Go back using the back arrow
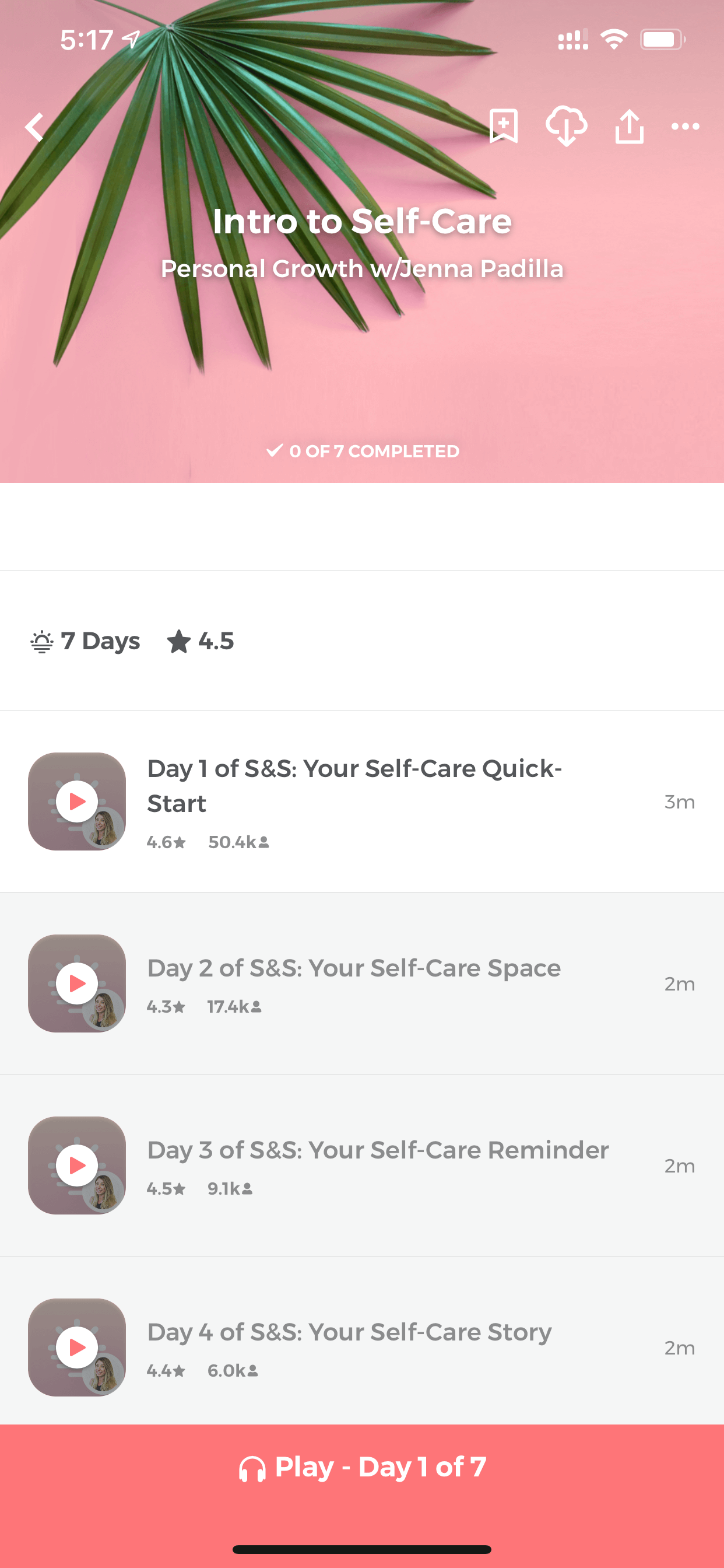Viewport: 724px width, 1568px height. [x=34, y=127]
